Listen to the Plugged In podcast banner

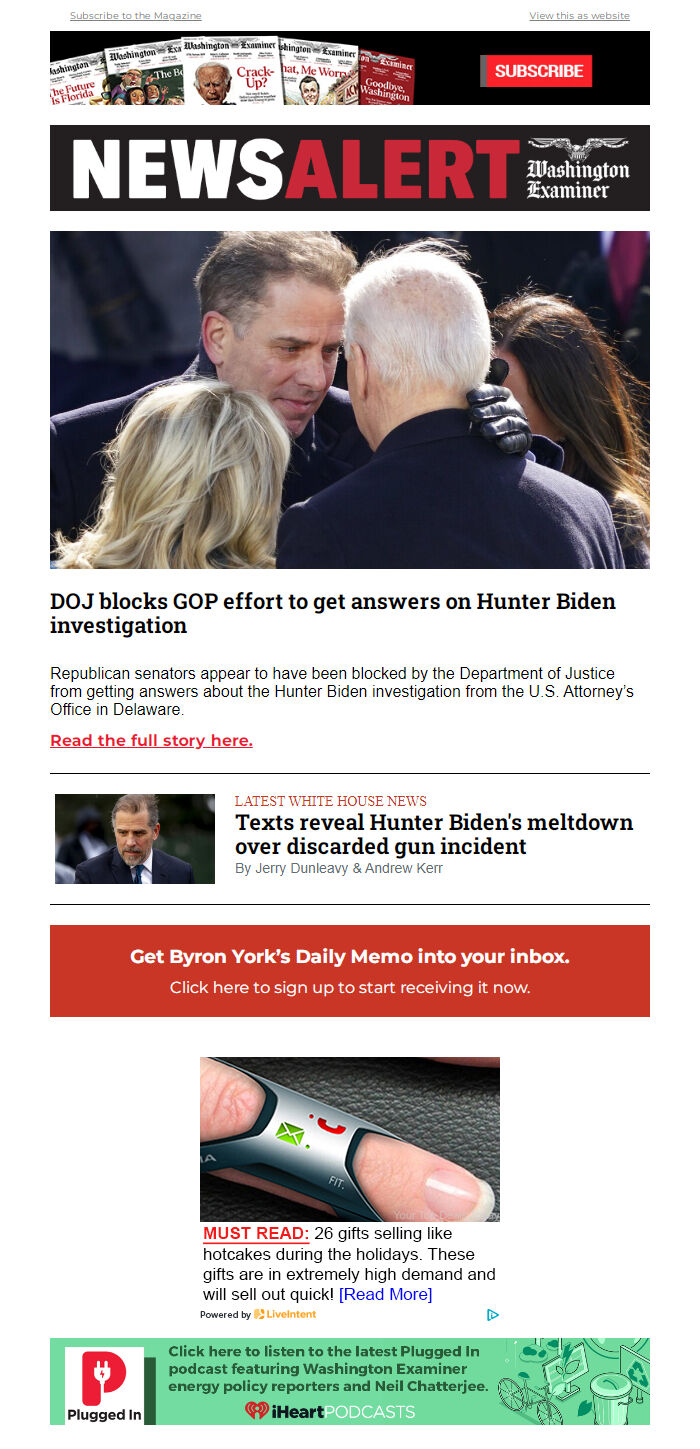[x=350, y=1381]
